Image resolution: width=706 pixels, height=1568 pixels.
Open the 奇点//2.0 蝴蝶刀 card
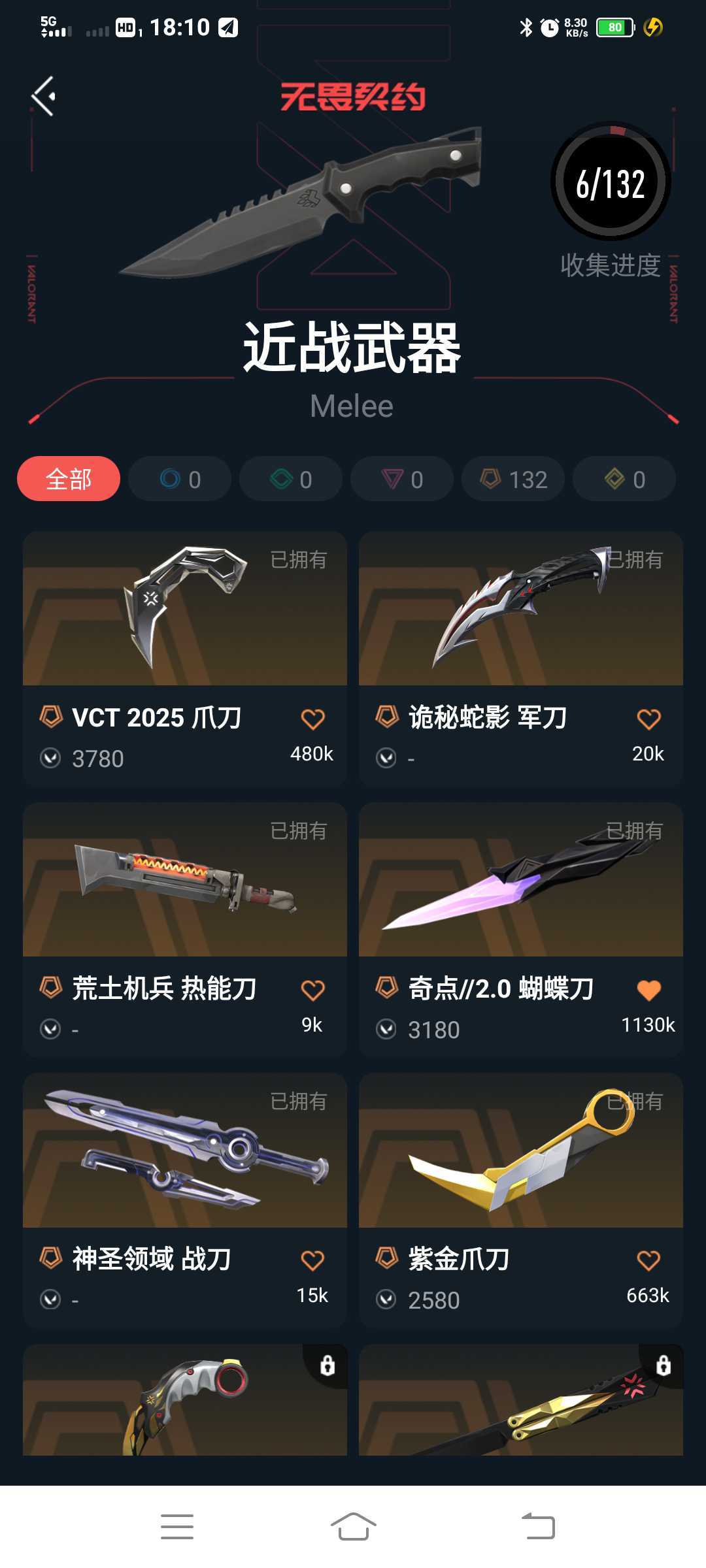coord(521,930)
